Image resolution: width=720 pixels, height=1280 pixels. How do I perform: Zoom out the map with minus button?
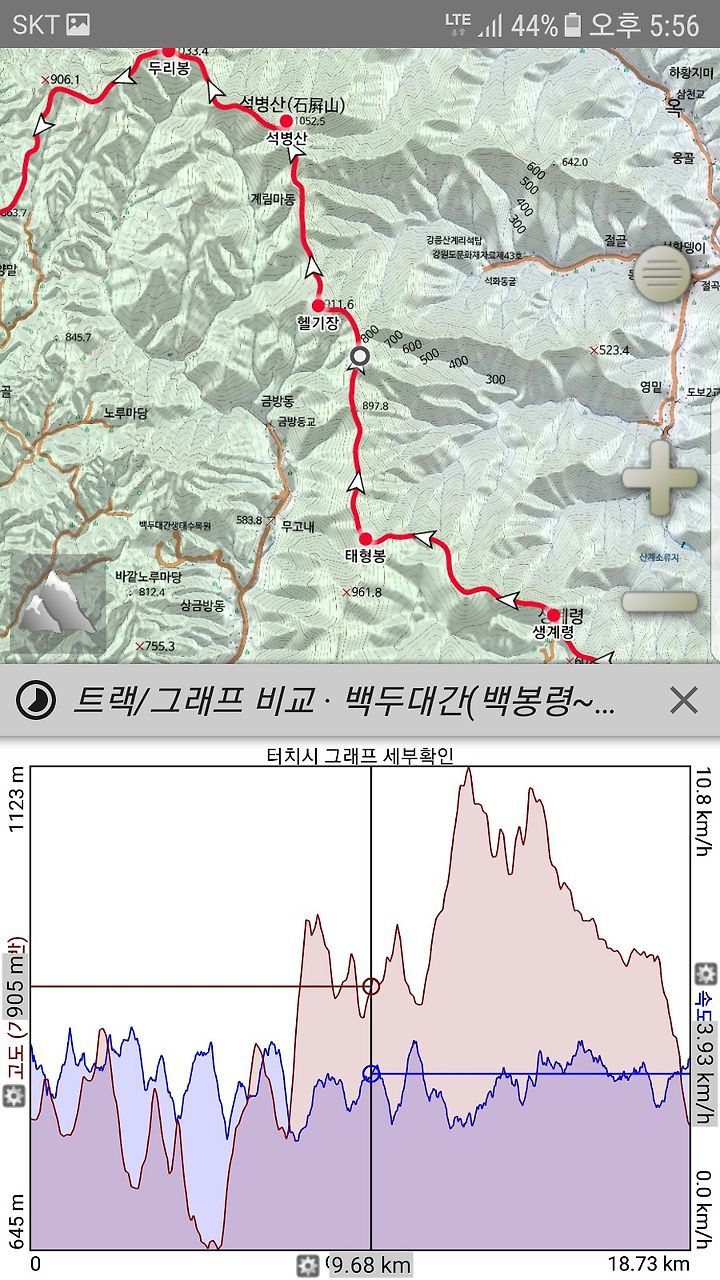click(x=660, y=602)
